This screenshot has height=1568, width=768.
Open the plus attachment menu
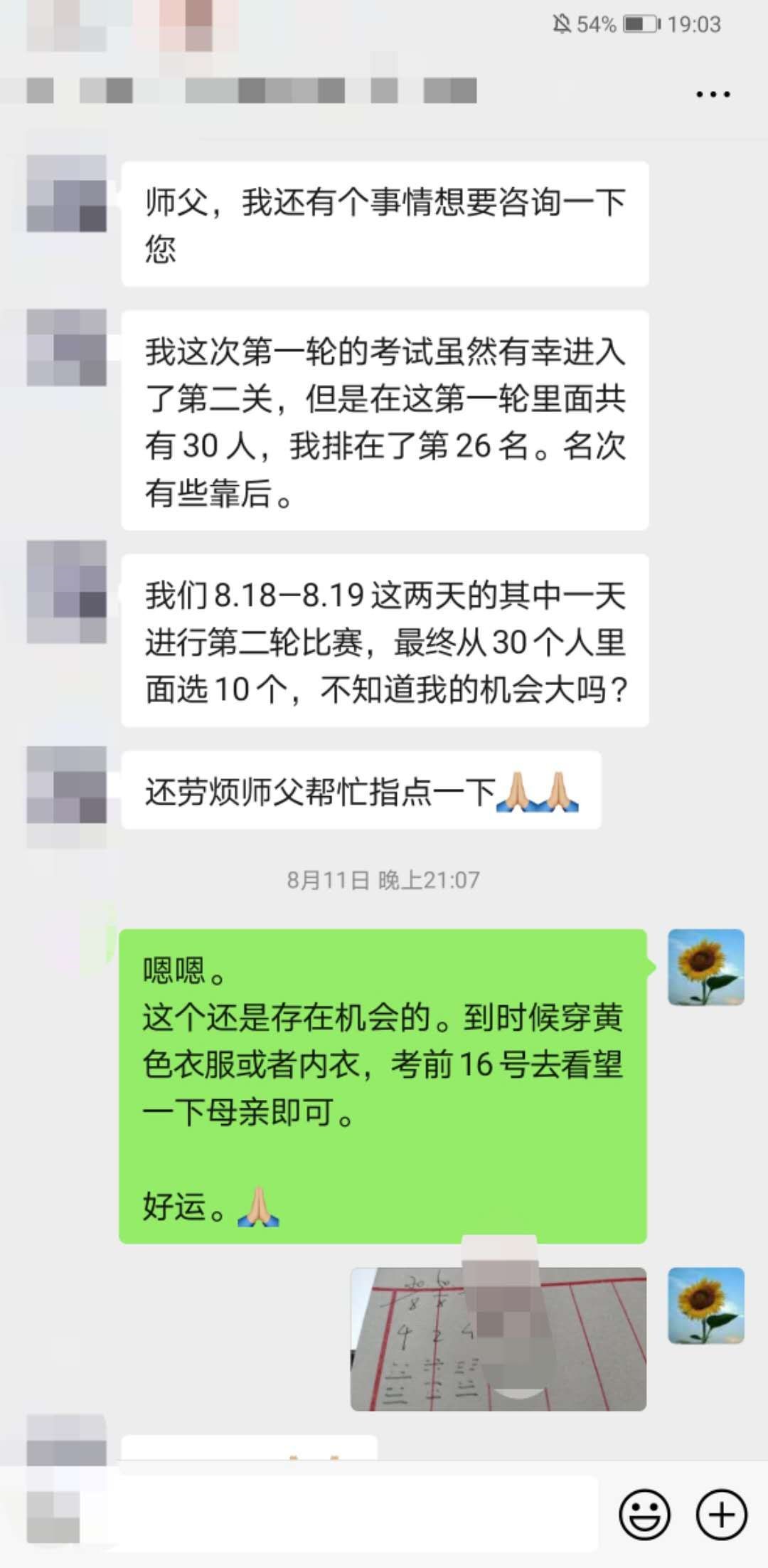pyautogui.click(x=721, y=1514)
